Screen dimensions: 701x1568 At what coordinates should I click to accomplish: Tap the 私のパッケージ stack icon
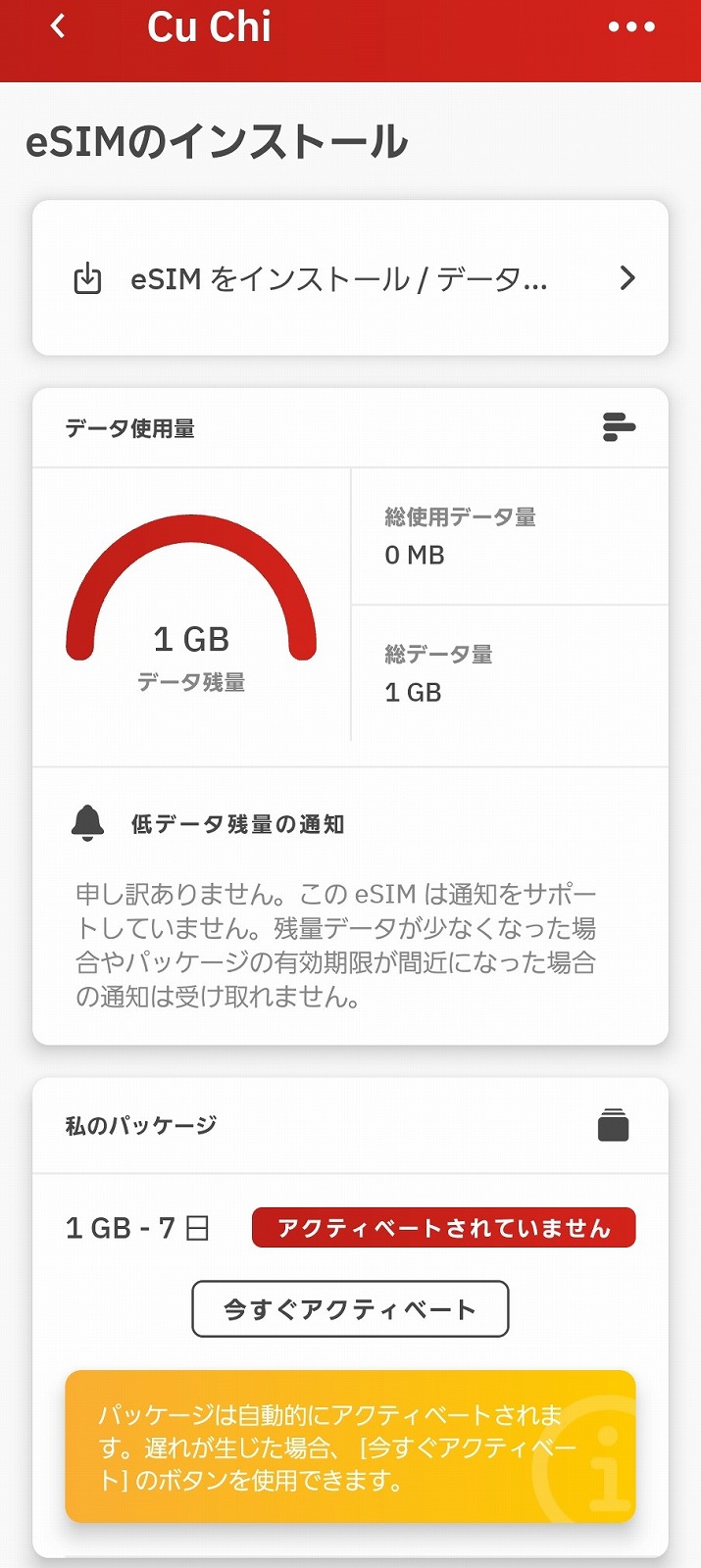(614, 1125)
